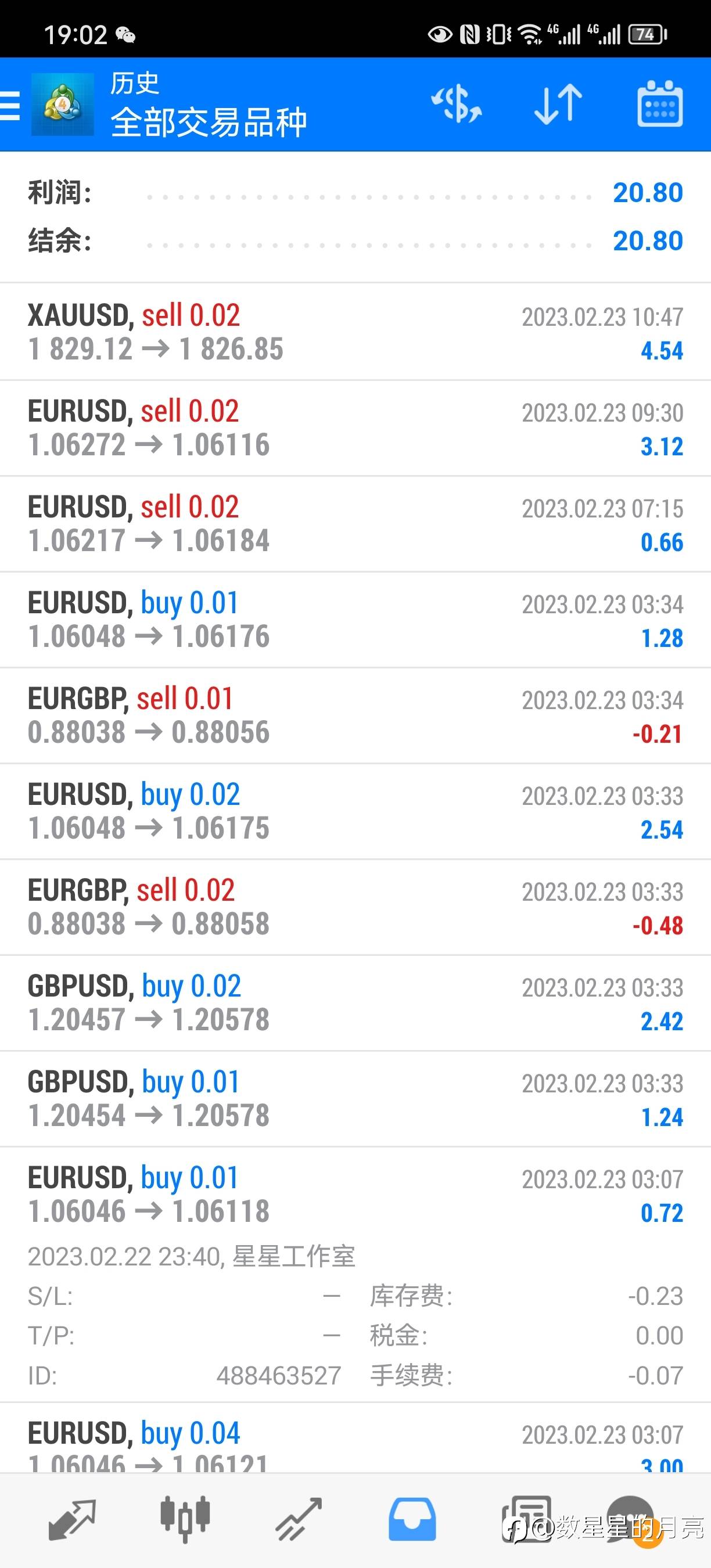Switch to the Trade tab
Image resolution: width=711 pixels, height=1568 pixels.
298,1519
